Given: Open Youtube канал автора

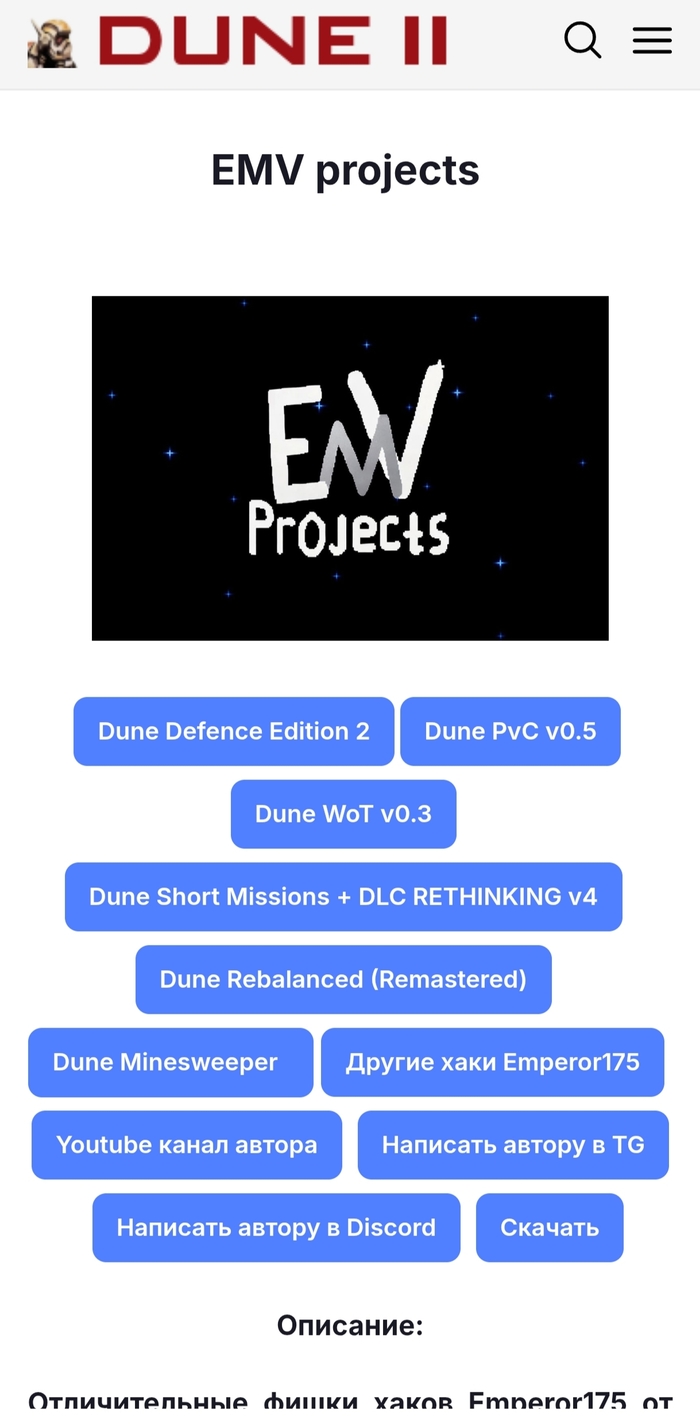Looking at the screenshot, I should (x=187, y=1145).
